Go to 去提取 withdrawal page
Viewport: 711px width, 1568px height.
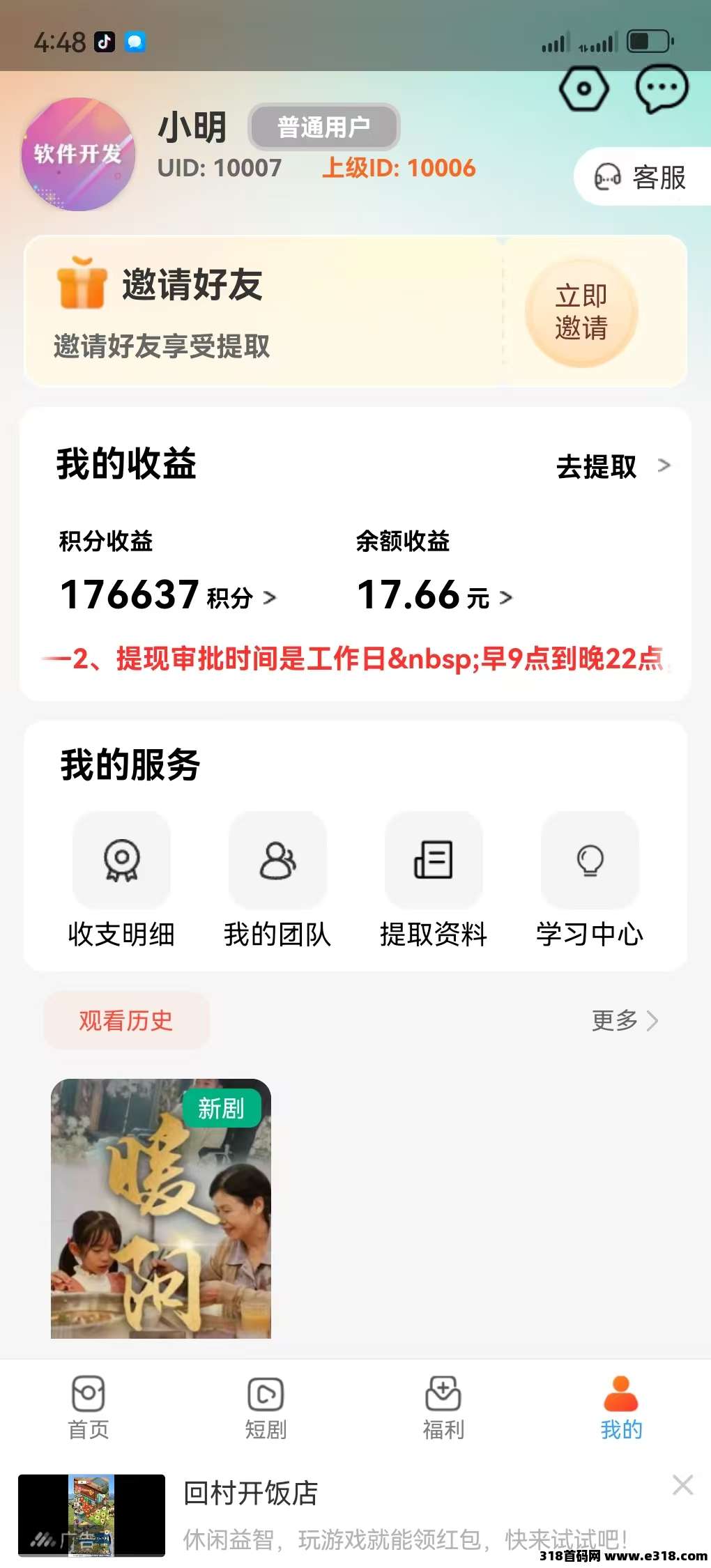tap(612, 466)
